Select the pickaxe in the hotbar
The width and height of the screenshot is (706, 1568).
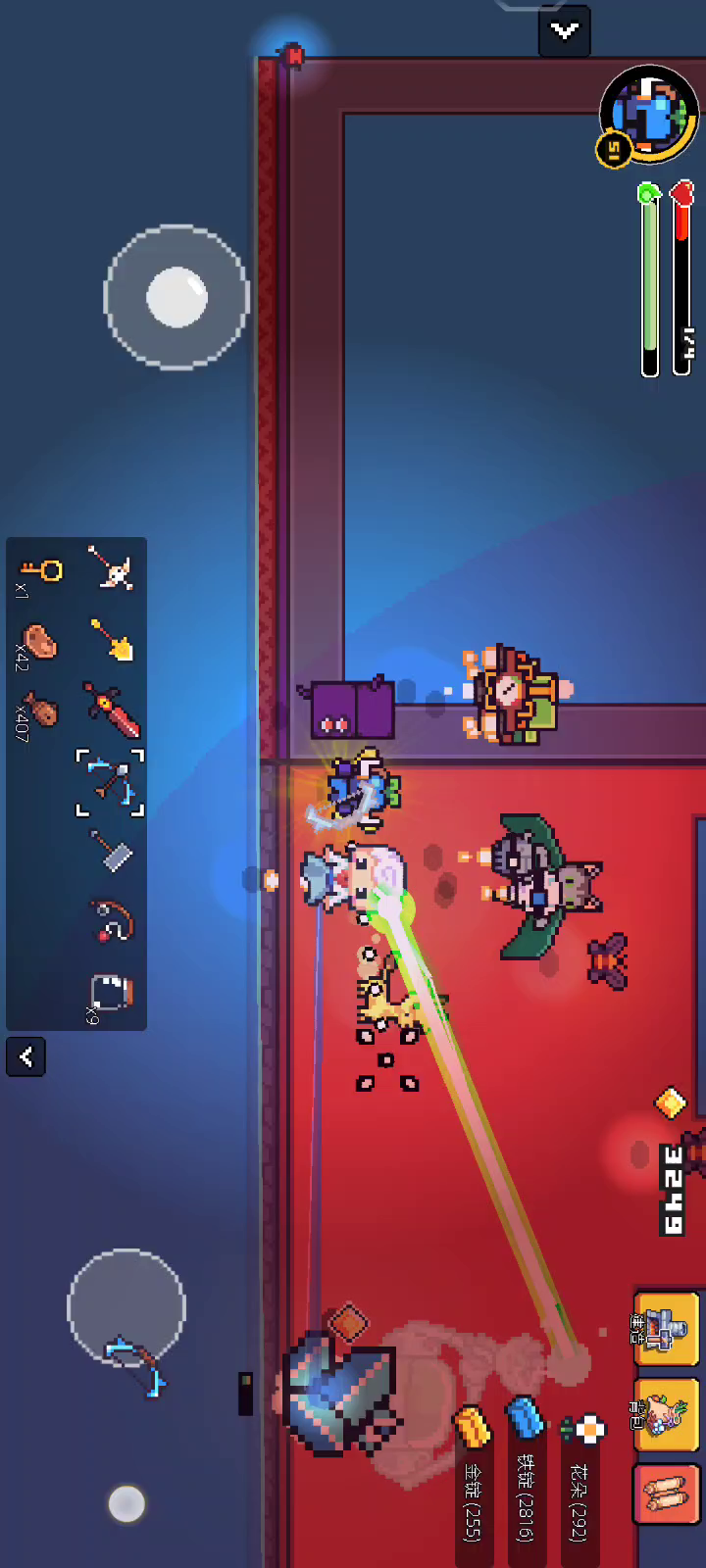click(111, 567)
